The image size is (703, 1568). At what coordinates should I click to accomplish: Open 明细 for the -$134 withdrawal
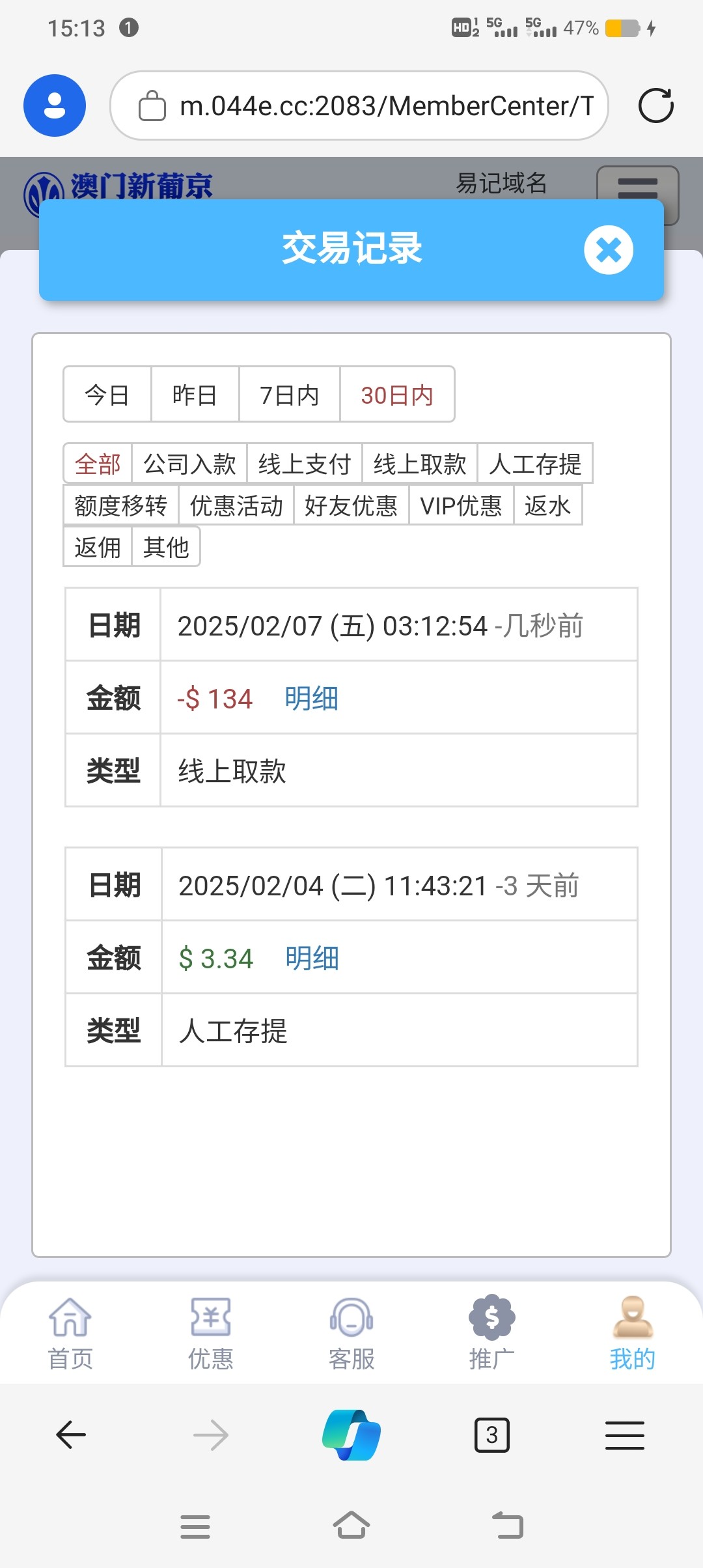[311, 699]
